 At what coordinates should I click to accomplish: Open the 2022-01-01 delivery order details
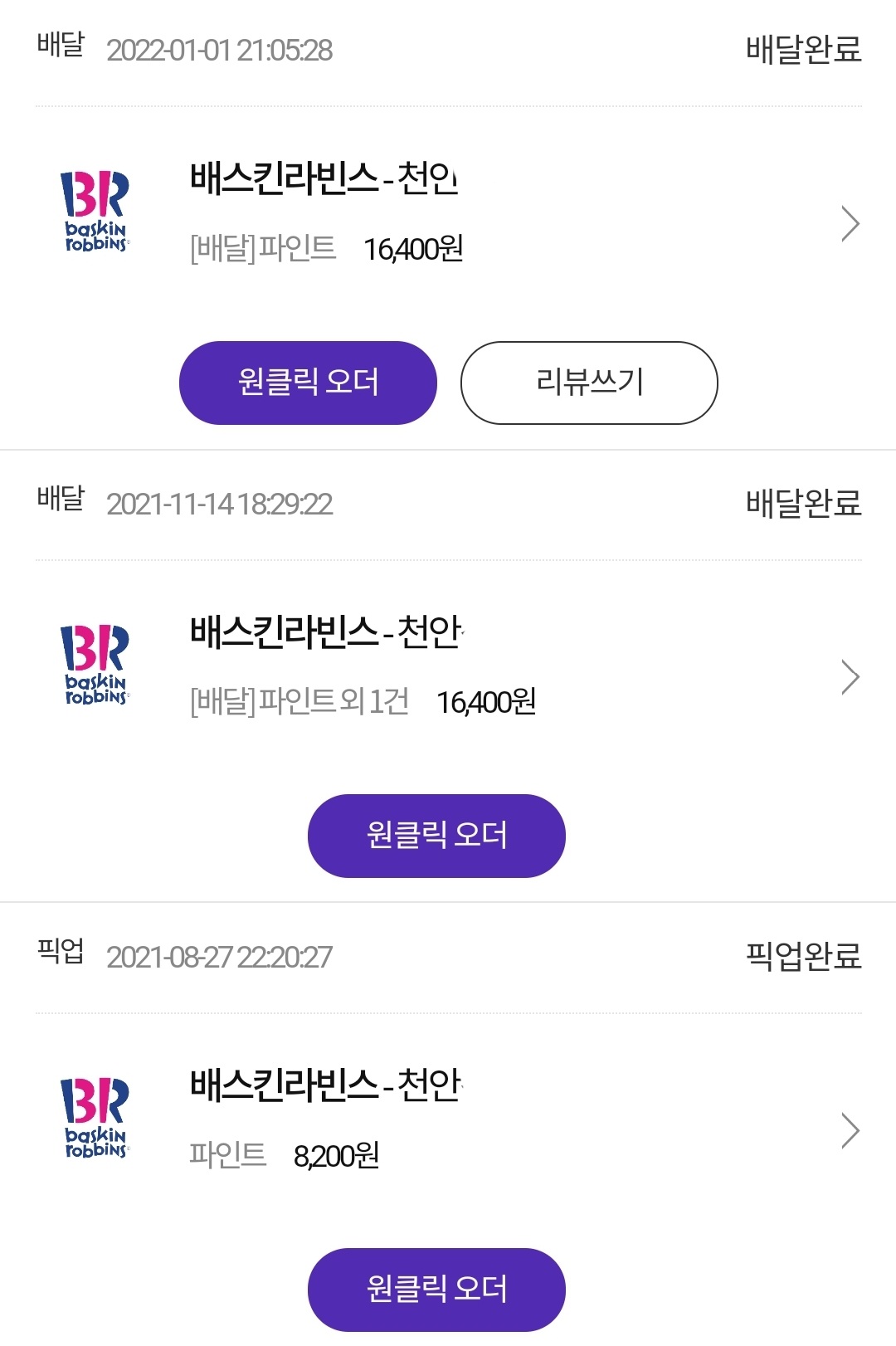click(850, 223)
